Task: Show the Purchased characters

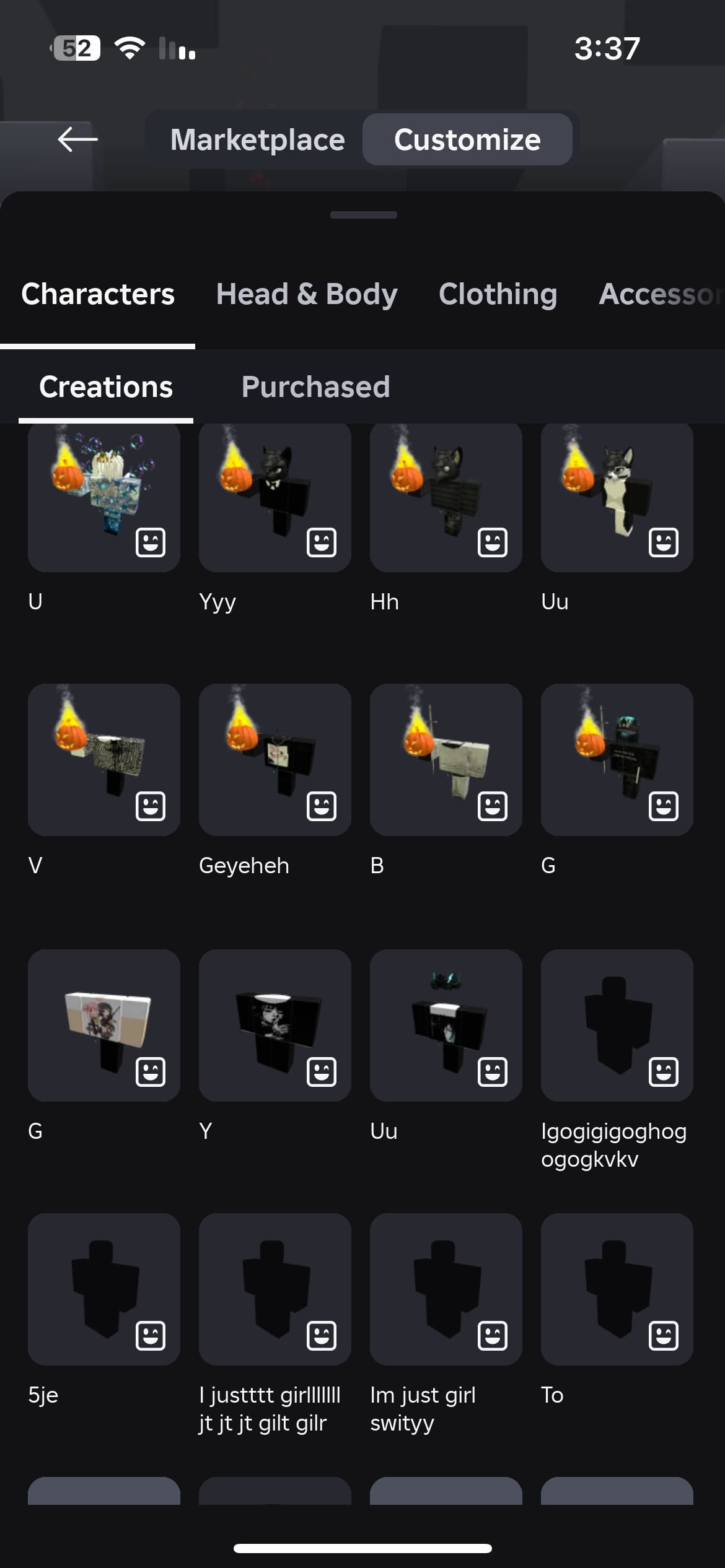Action: (315, 387)
